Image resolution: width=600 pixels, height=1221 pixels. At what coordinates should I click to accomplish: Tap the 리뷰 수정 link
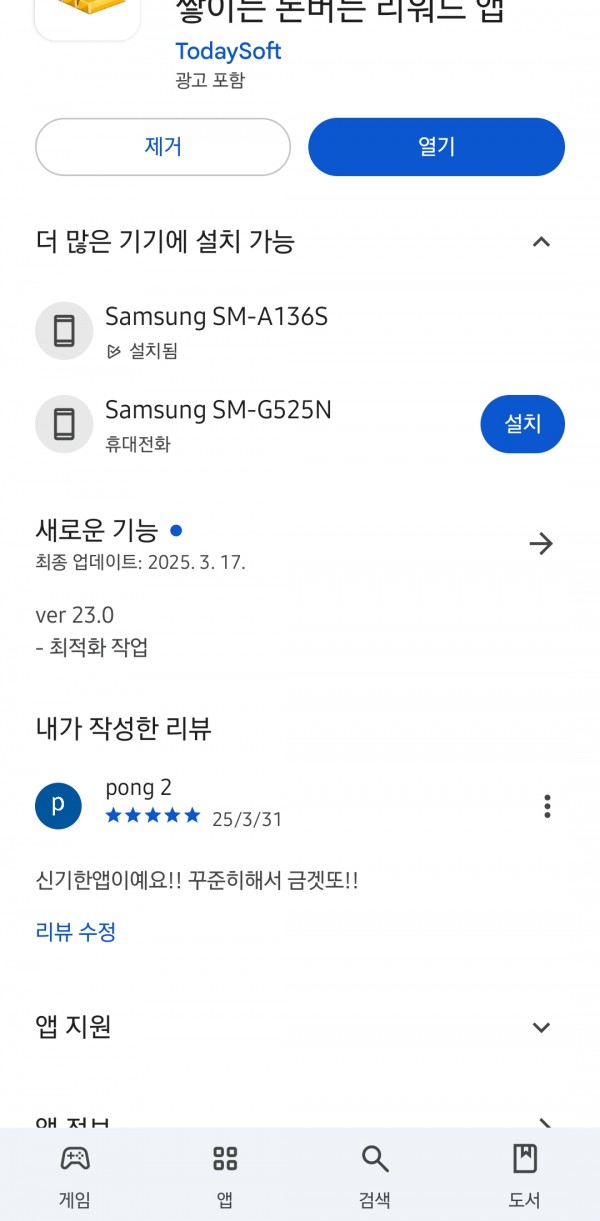click(76, 932)
